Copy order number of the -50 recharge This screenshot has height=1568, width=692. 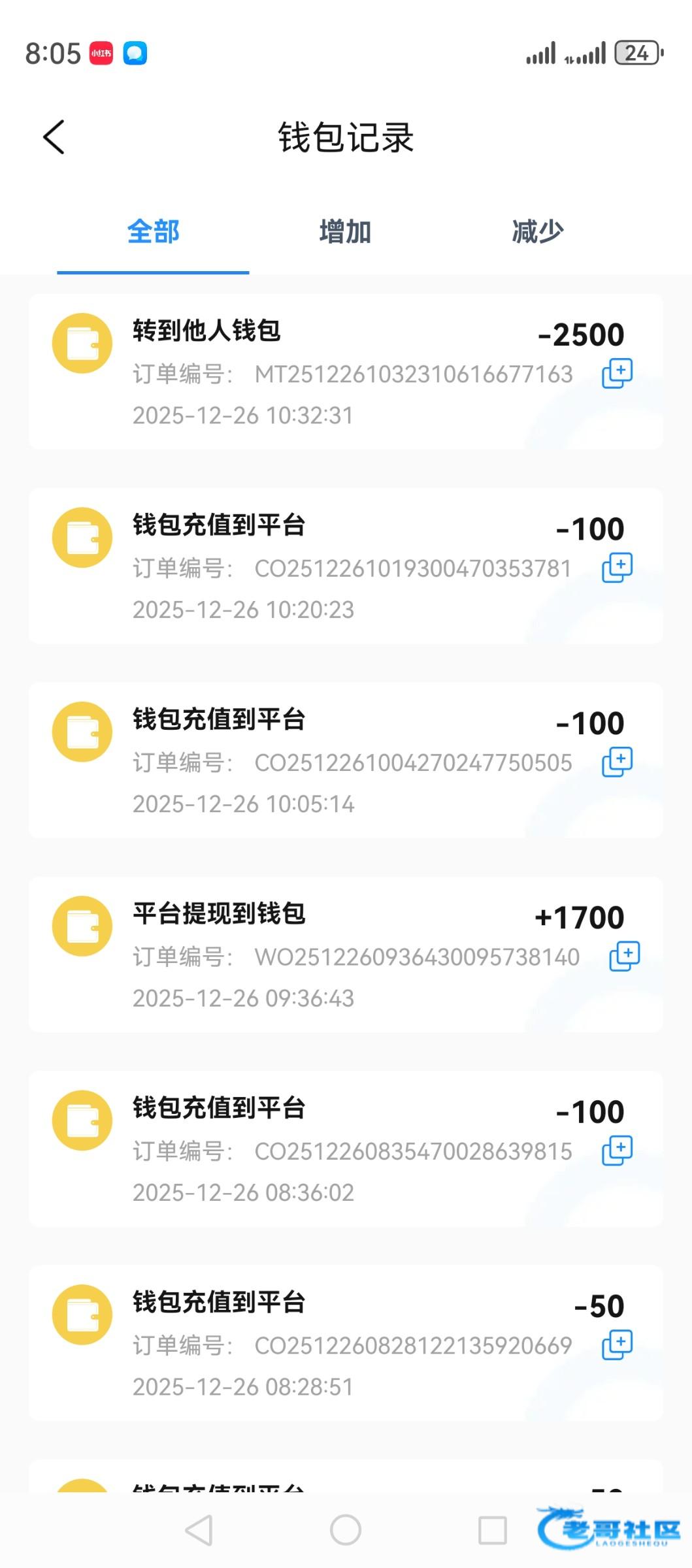[x=617, y=1345]
